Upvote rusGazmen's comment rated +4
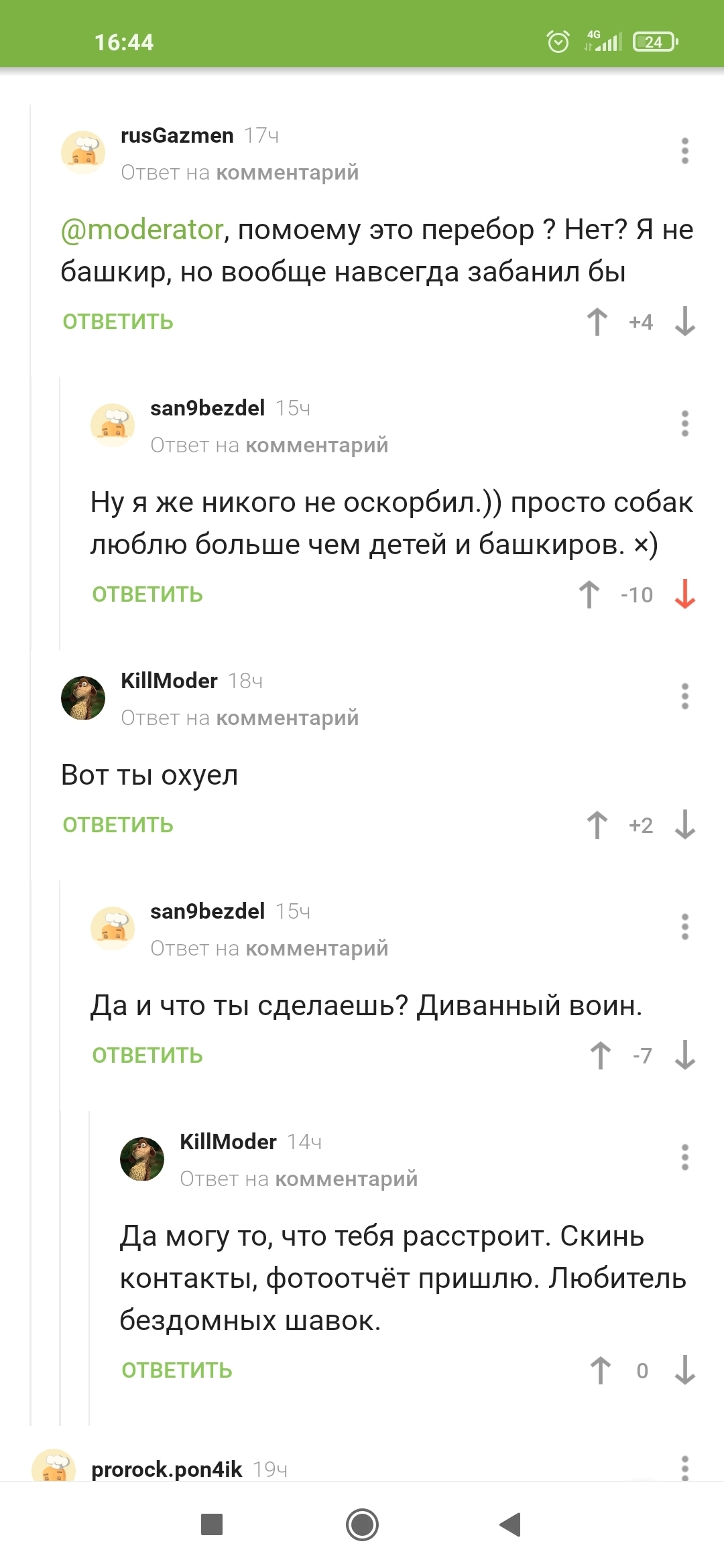The height and width of the screenshot is (1568, 724). point(597,322)
